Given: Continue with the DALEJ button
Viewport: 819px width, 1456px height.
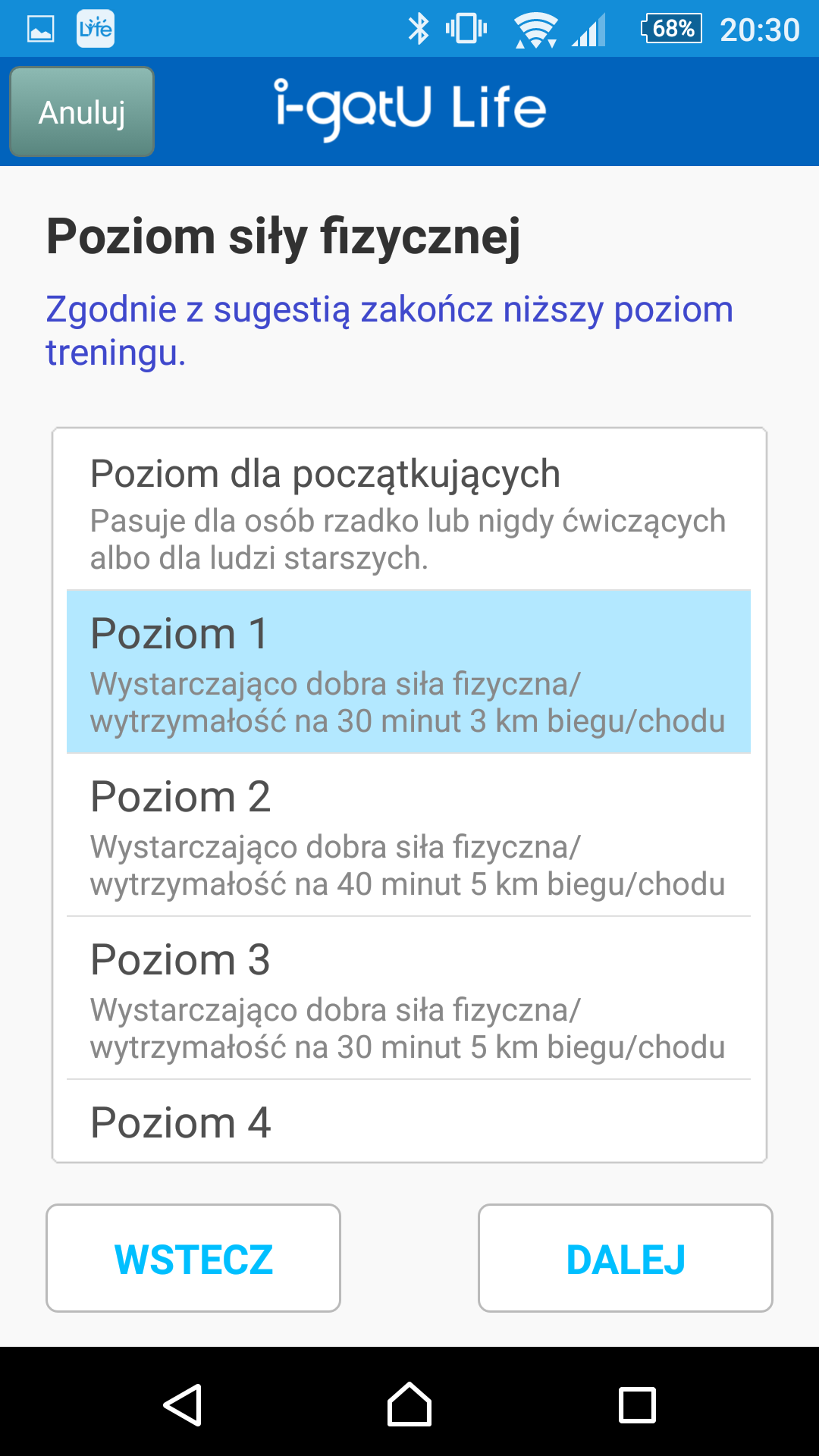Looking at the screenshot, I should tap(626, 1258).
